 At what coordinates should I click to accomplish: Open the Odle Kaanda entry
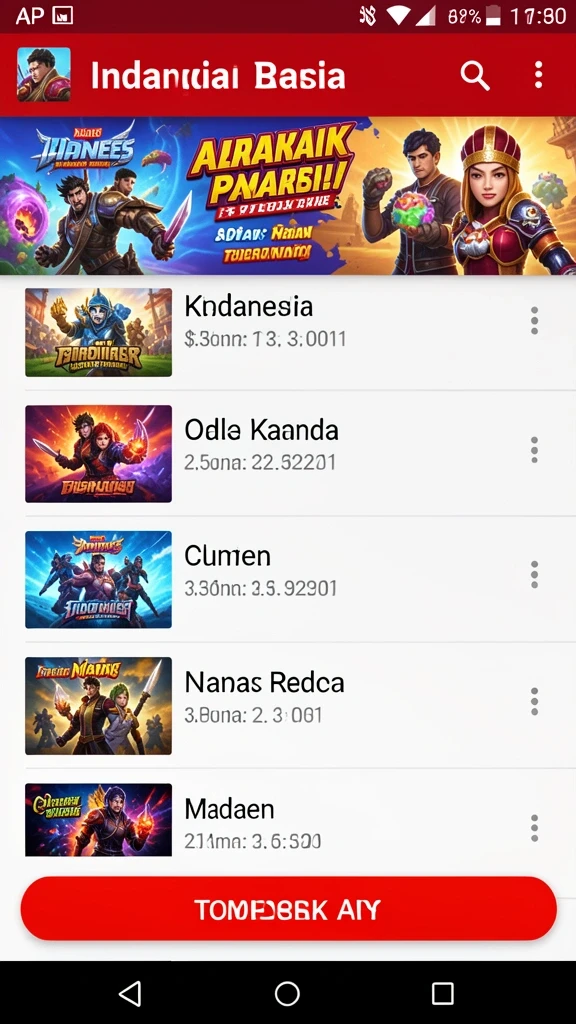[288, 453]
